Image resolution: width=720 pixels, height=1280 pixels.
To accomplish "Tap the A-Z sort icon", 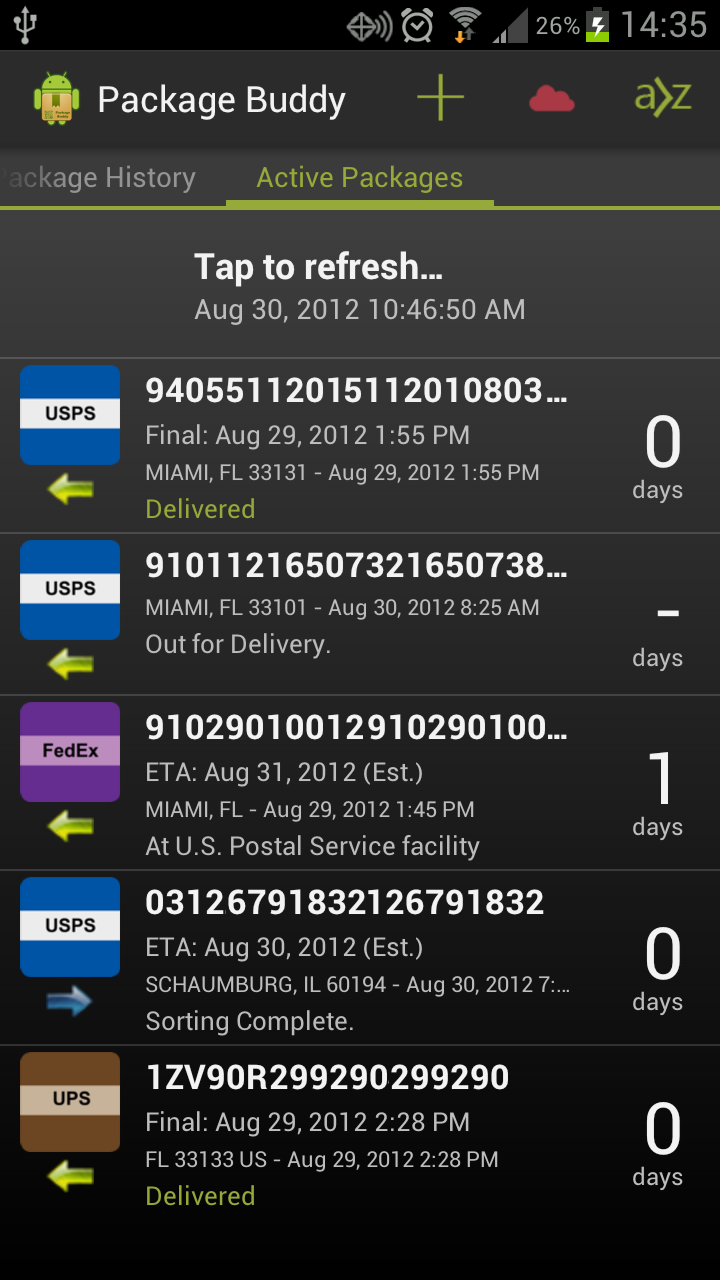I will [x=663, y=98].
